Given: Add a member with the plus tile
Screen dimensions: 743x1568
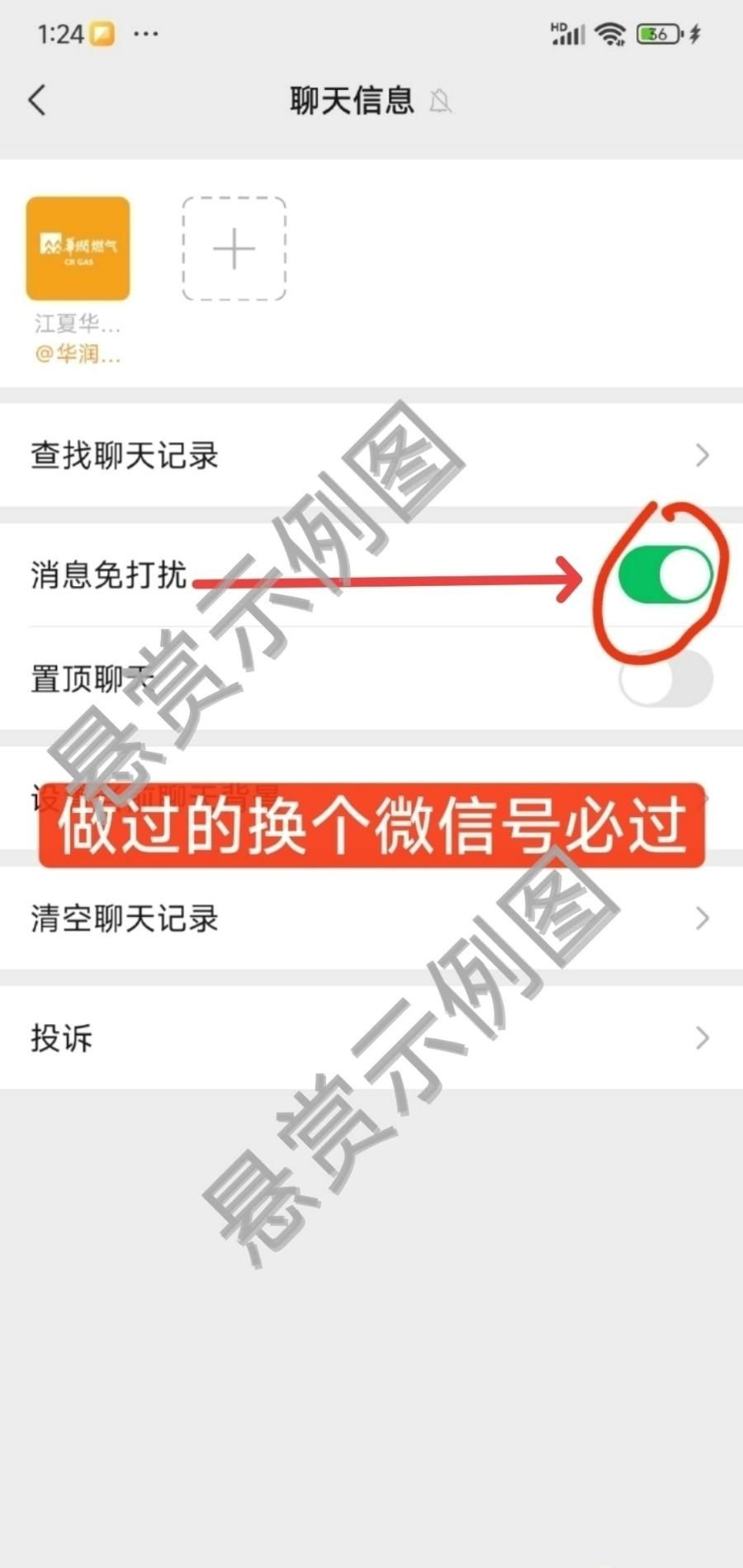Looking at the screenshot, I should (x=234, y=248).
